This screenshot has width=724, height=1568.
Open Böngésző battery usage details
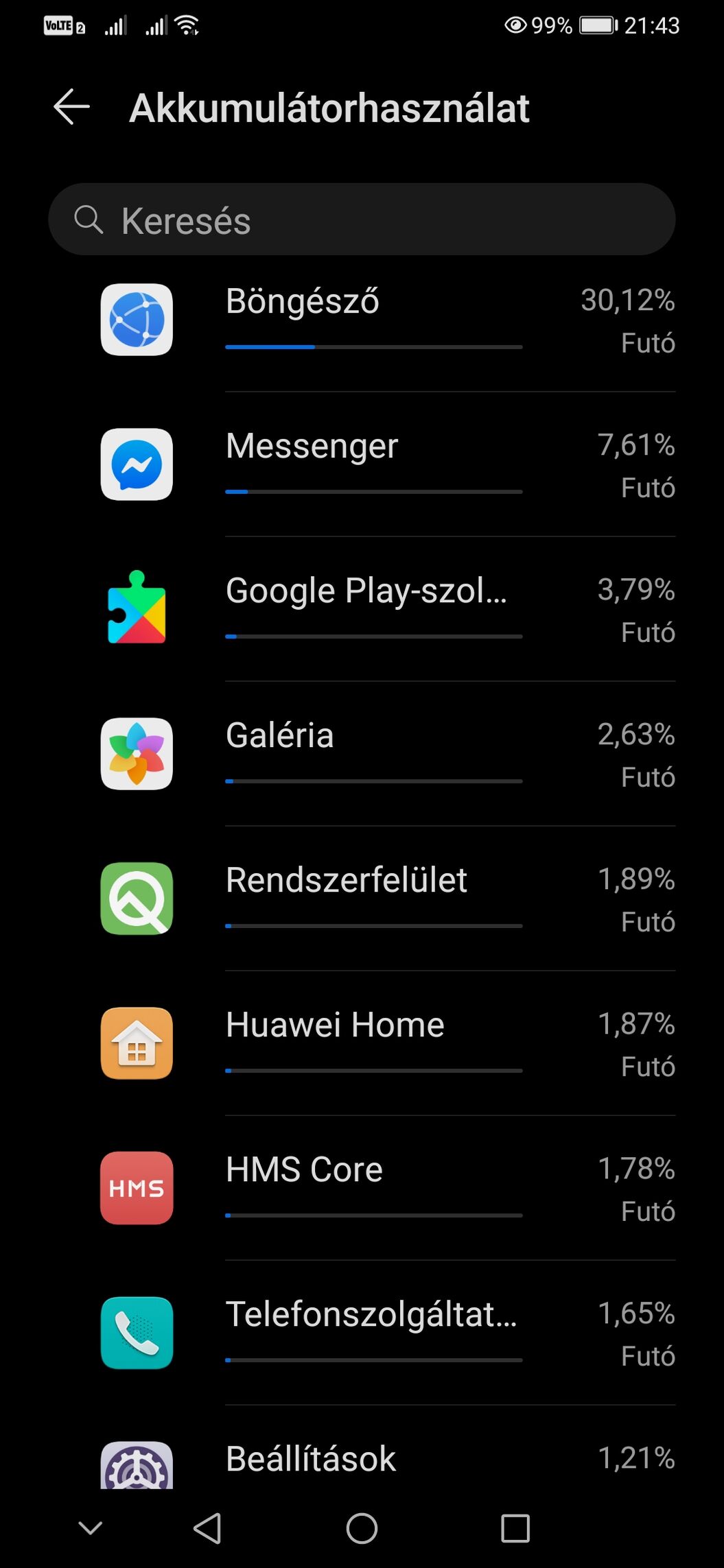pos(362,320)
